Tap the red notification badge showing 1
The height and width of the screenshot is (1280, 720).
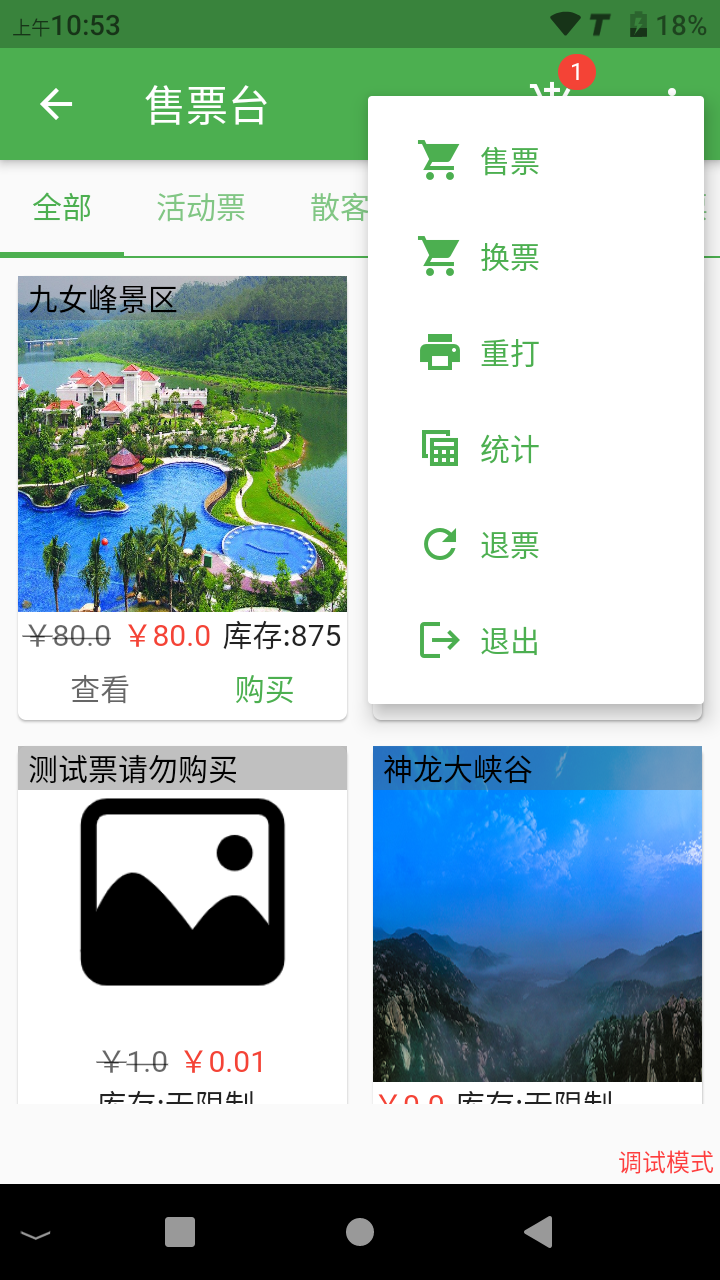coord(578,71)
